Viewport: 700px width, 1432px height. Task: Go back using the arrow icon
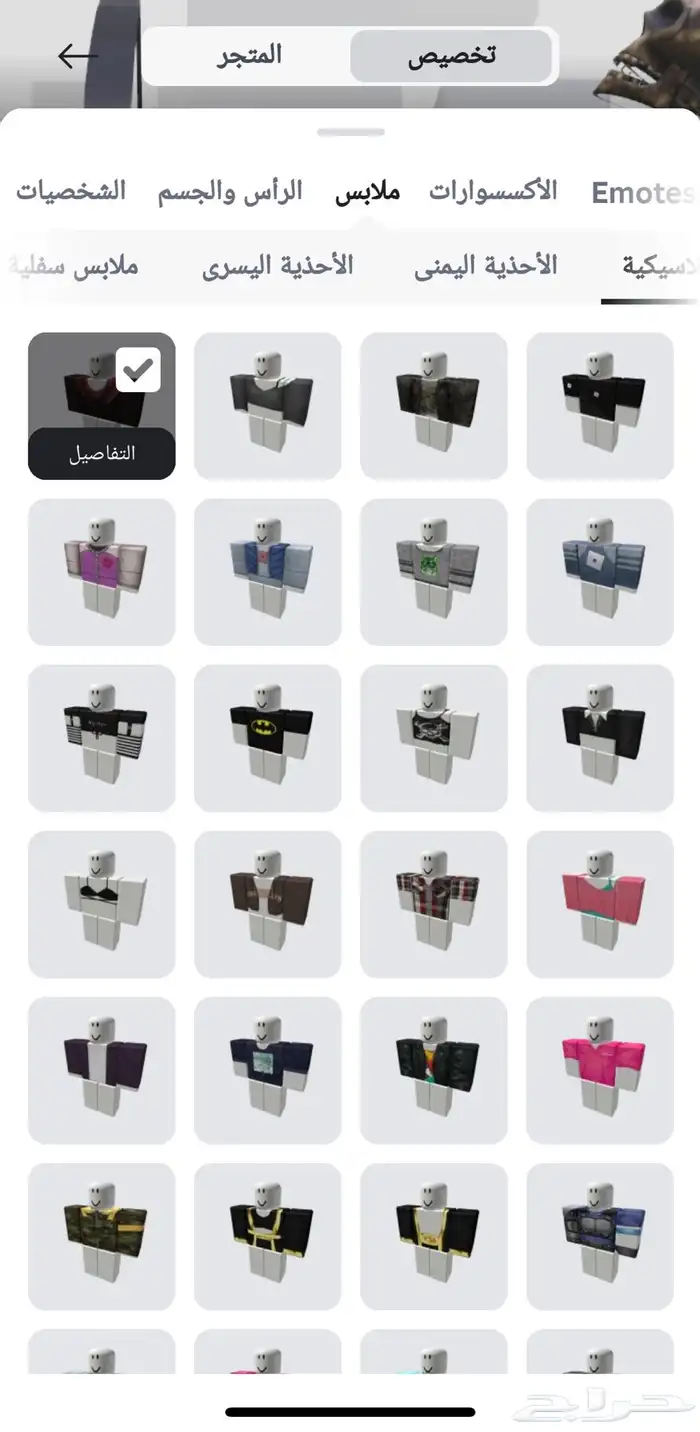78,56
